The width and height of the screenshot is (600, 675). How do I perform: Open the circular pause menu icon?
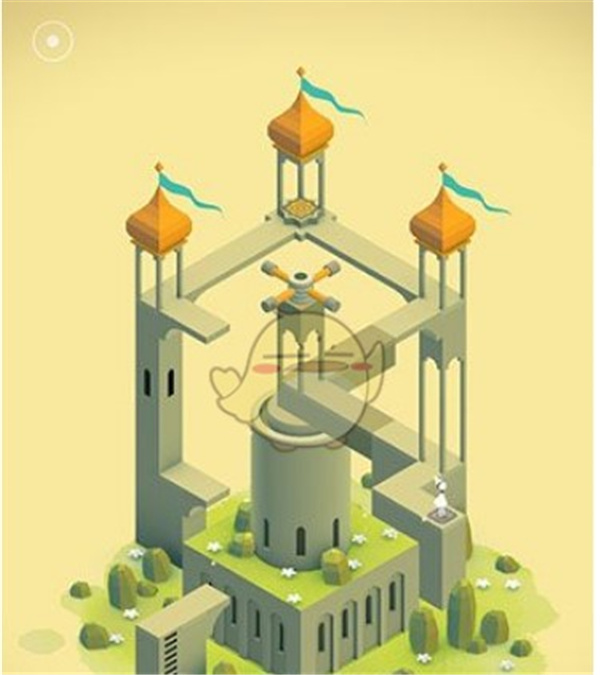52,42
